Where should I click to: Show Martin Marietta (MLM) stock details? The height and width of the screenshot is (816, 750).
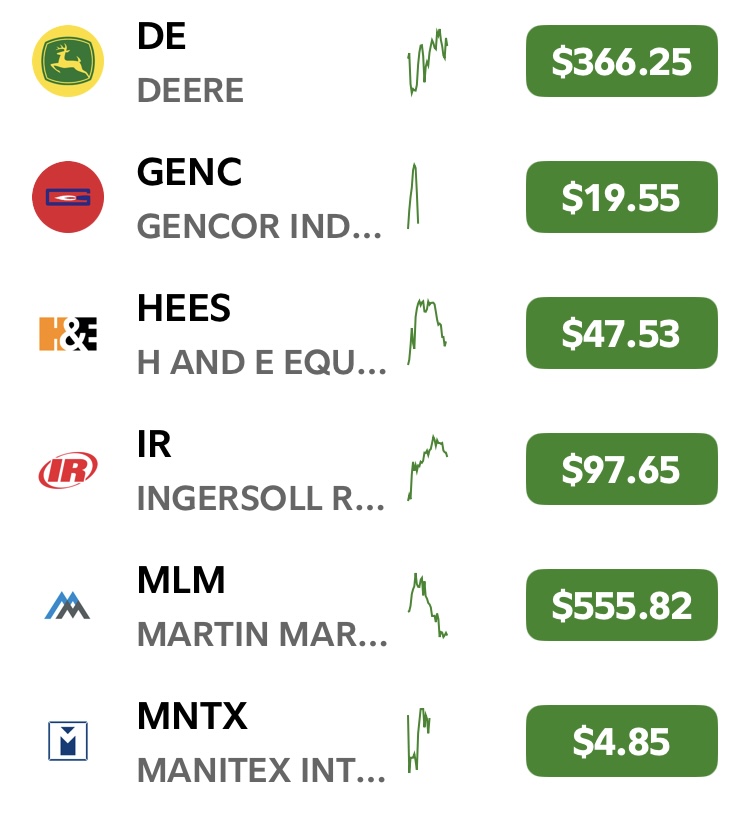[260, 607]
